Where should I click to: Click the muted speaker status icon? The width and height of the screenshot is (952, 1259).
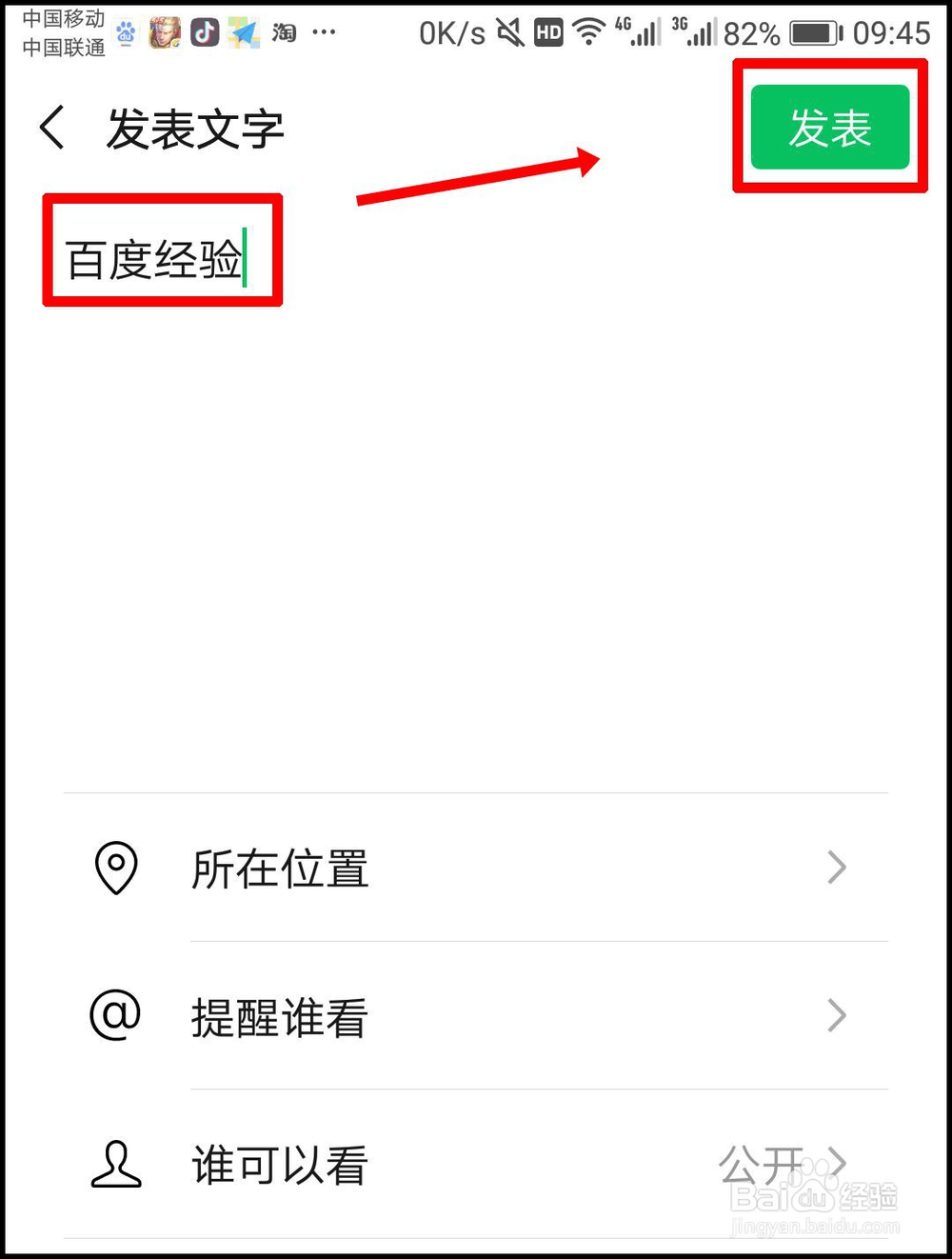(510, 31)
